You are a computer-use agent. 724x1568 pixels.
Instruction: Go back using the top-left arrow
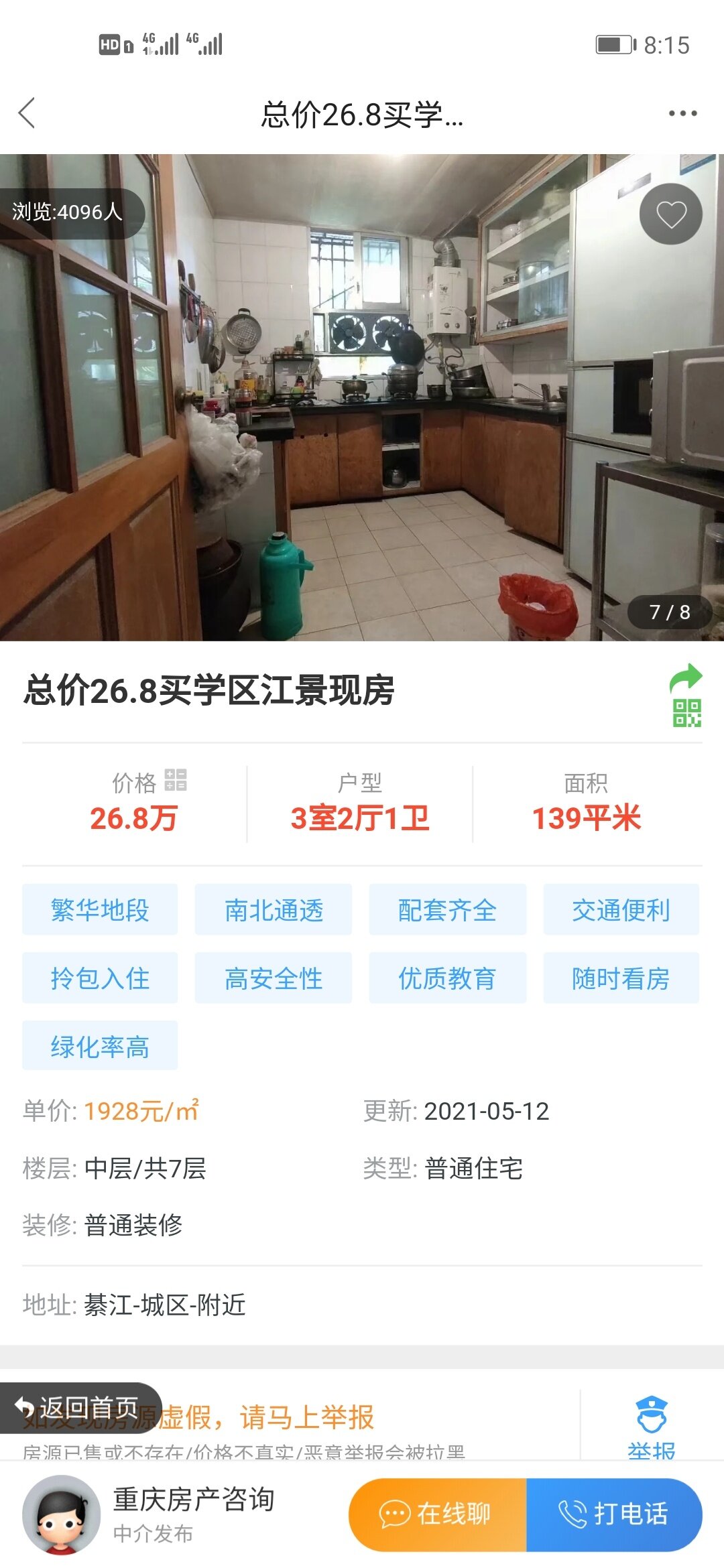(27, 113)
